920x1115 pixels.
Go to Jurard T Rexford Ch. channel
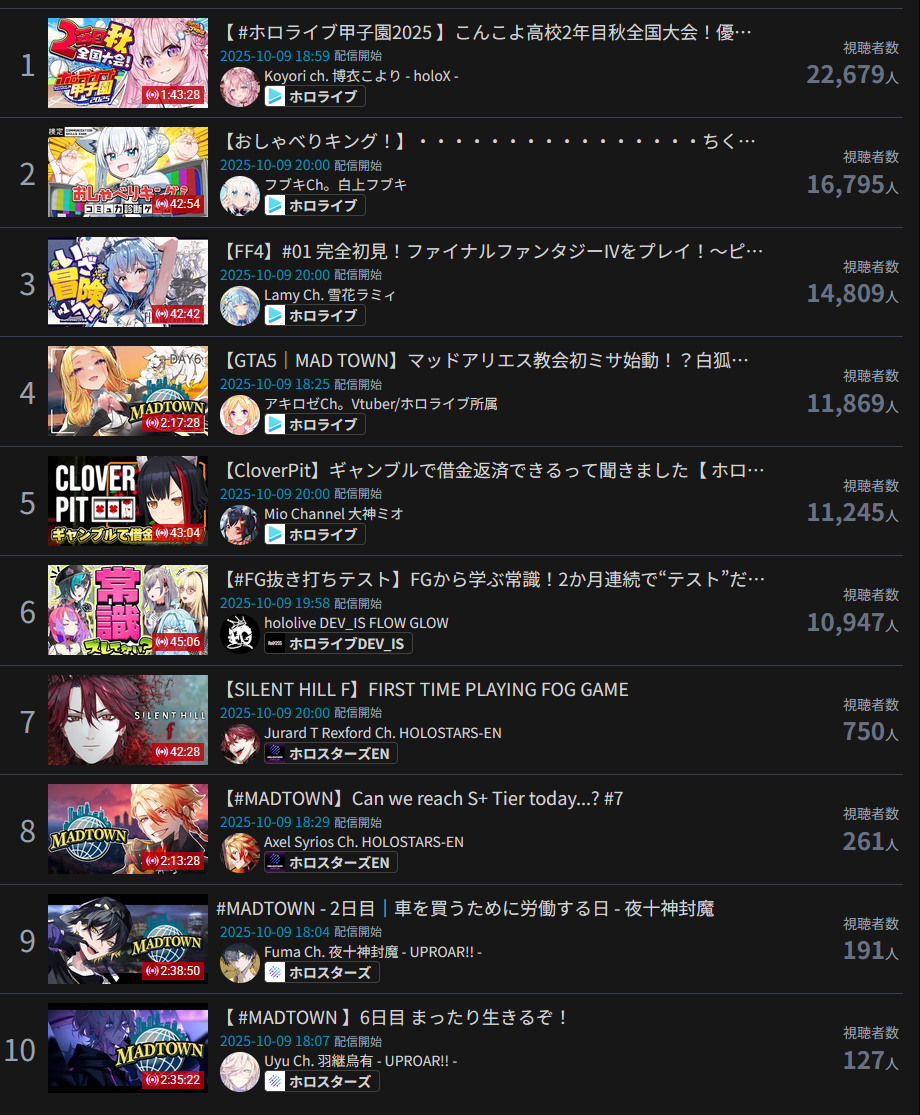[x=382, y=732]
